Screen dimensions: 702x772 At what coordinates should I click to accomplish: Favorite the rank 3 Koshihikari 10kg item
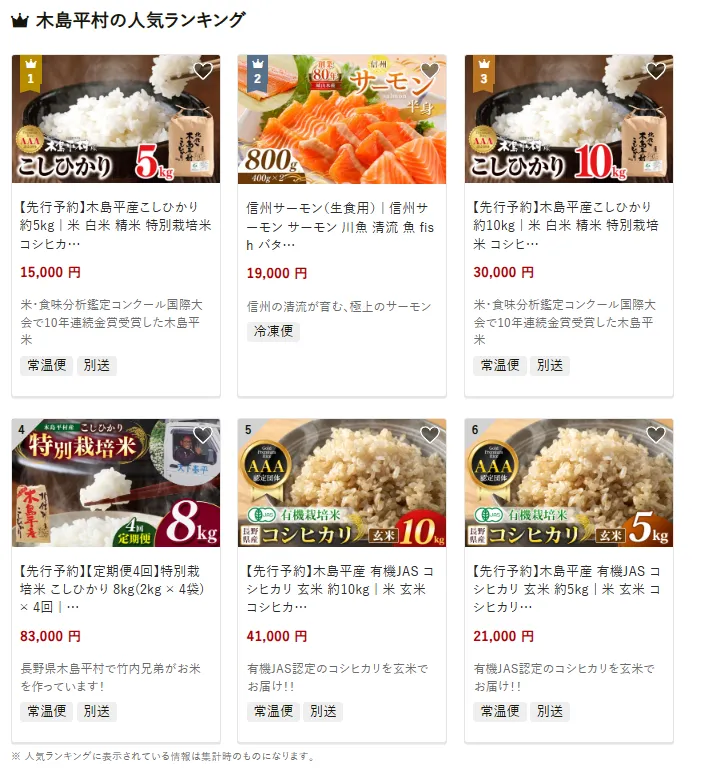point(656,71)
